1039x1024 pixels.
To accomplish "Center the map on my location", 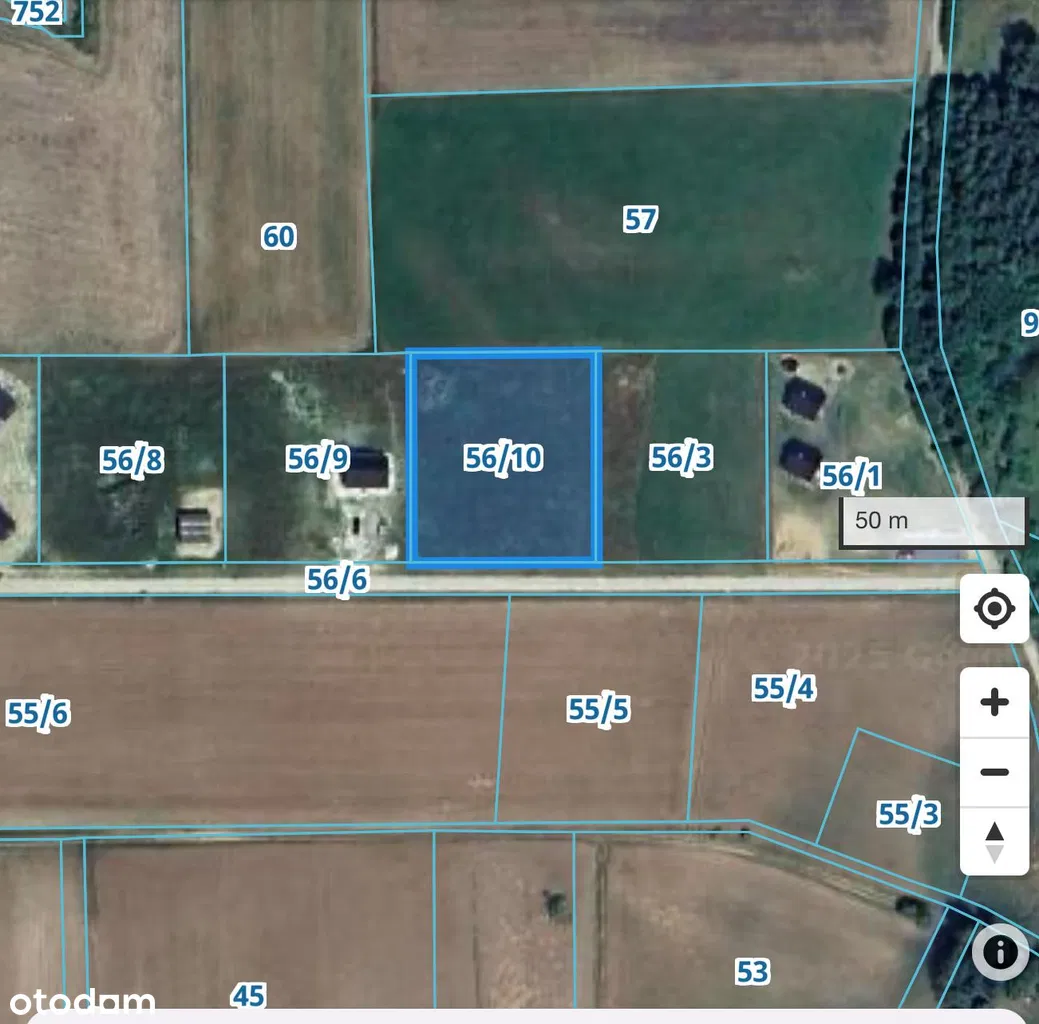I will tap(994, 608).
